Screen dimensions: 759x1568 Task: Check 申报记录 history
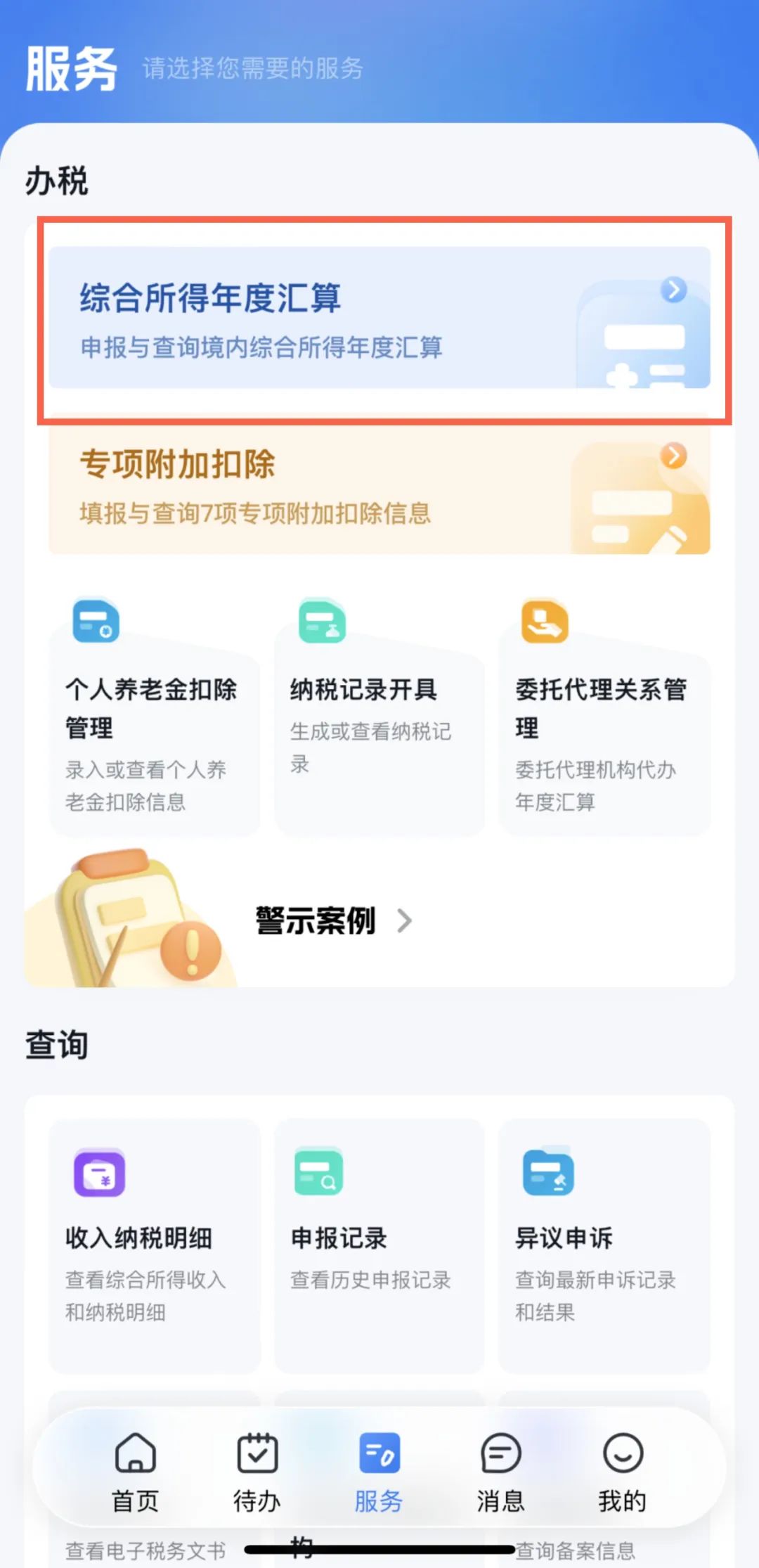pyautogui.click(x=379, y=1245)
